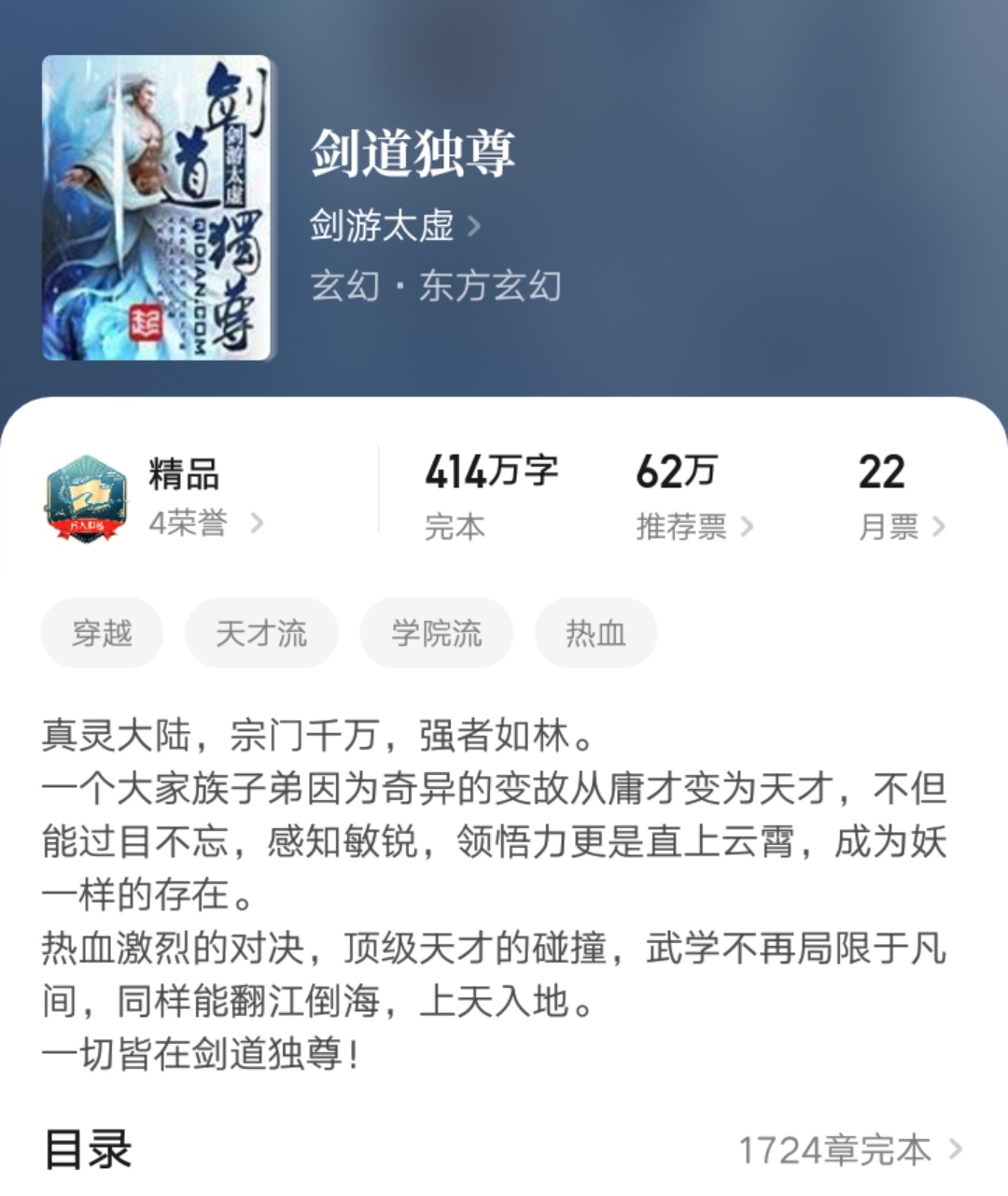Screen dimensions: 1008x1196
Task: Select the 学院流 tag
Action: tap(436, 632)
